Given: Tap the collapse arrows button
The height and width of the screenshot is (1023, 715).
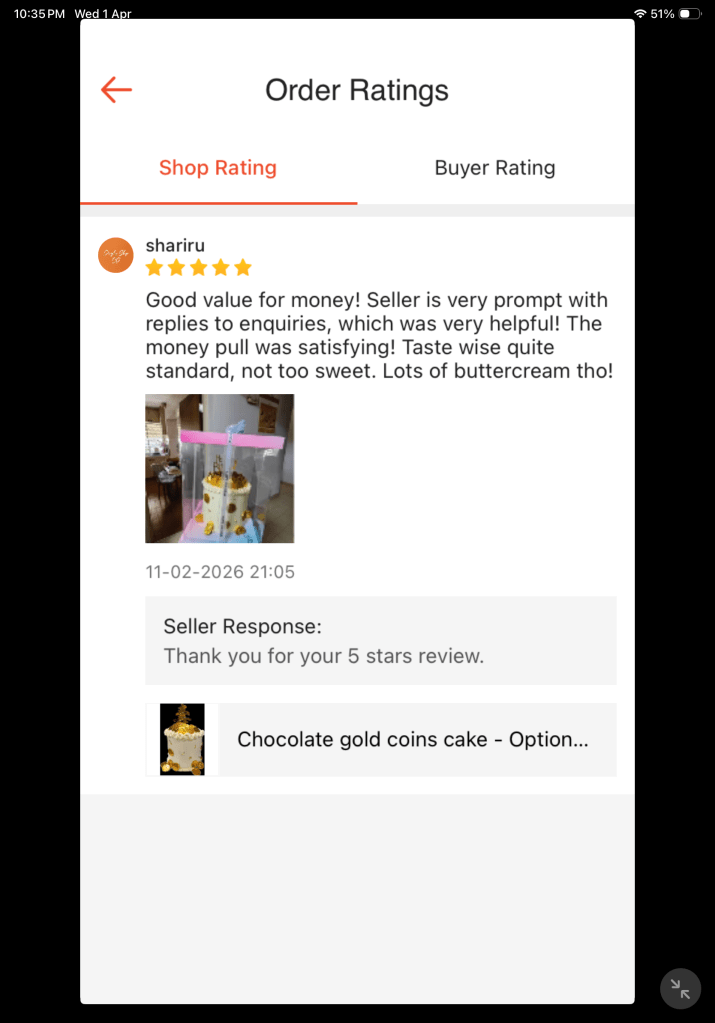Looking at the screenshot, I should coord(680,989).
